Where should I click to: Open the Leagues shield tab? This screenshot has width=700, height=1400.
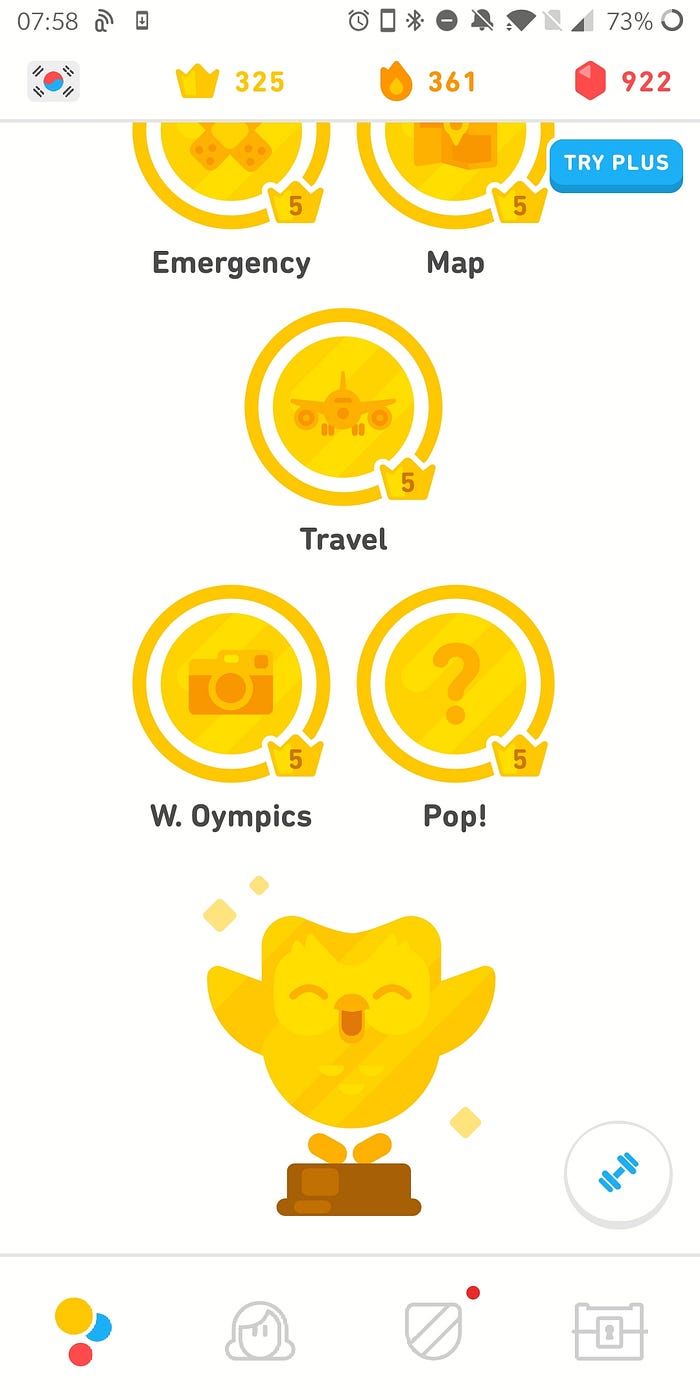[x=435, y=1330]
